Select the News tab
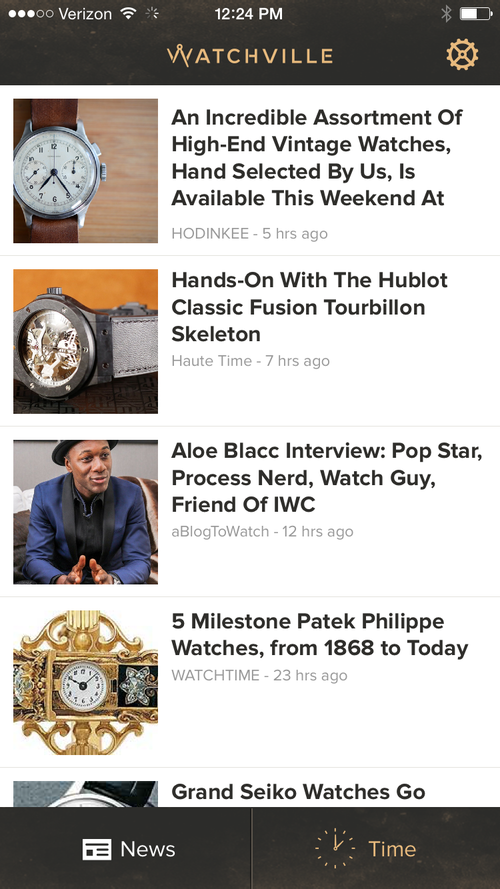Image resolution: width=500 pixels, height=889 pixels. 125,849
